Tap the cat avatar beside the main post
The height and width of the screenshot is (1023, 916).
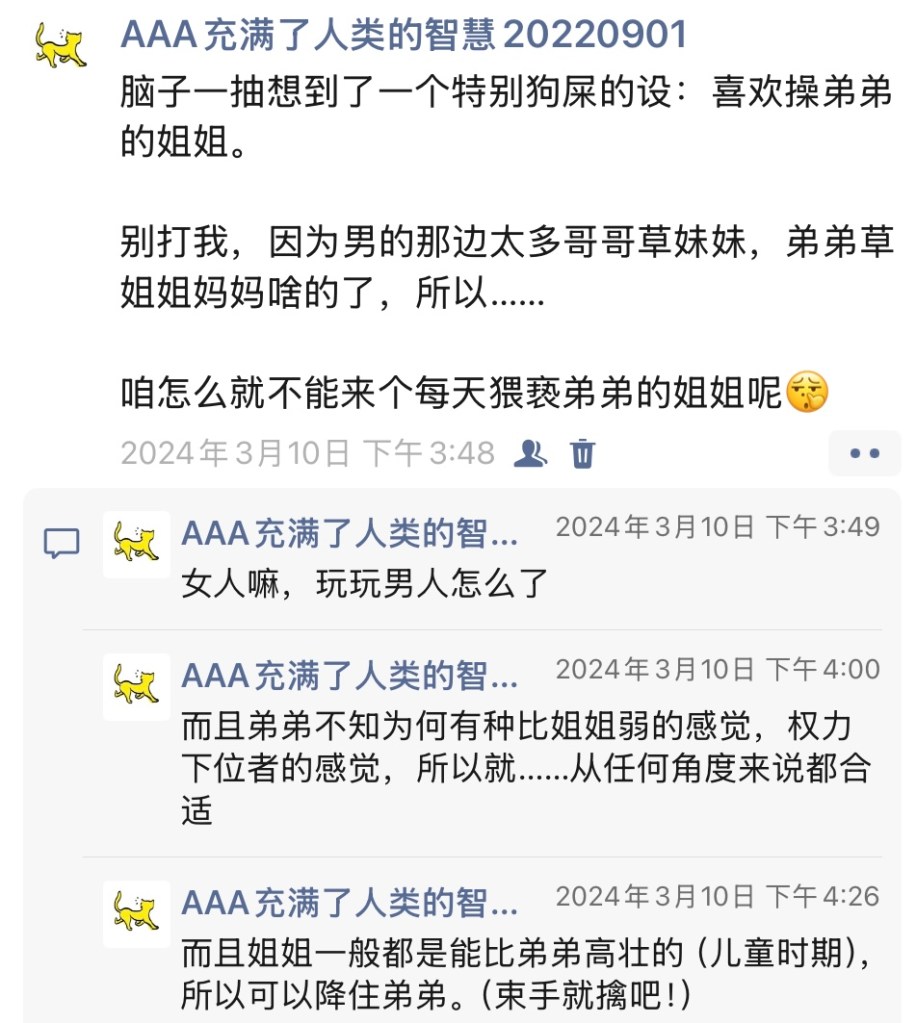60,45
